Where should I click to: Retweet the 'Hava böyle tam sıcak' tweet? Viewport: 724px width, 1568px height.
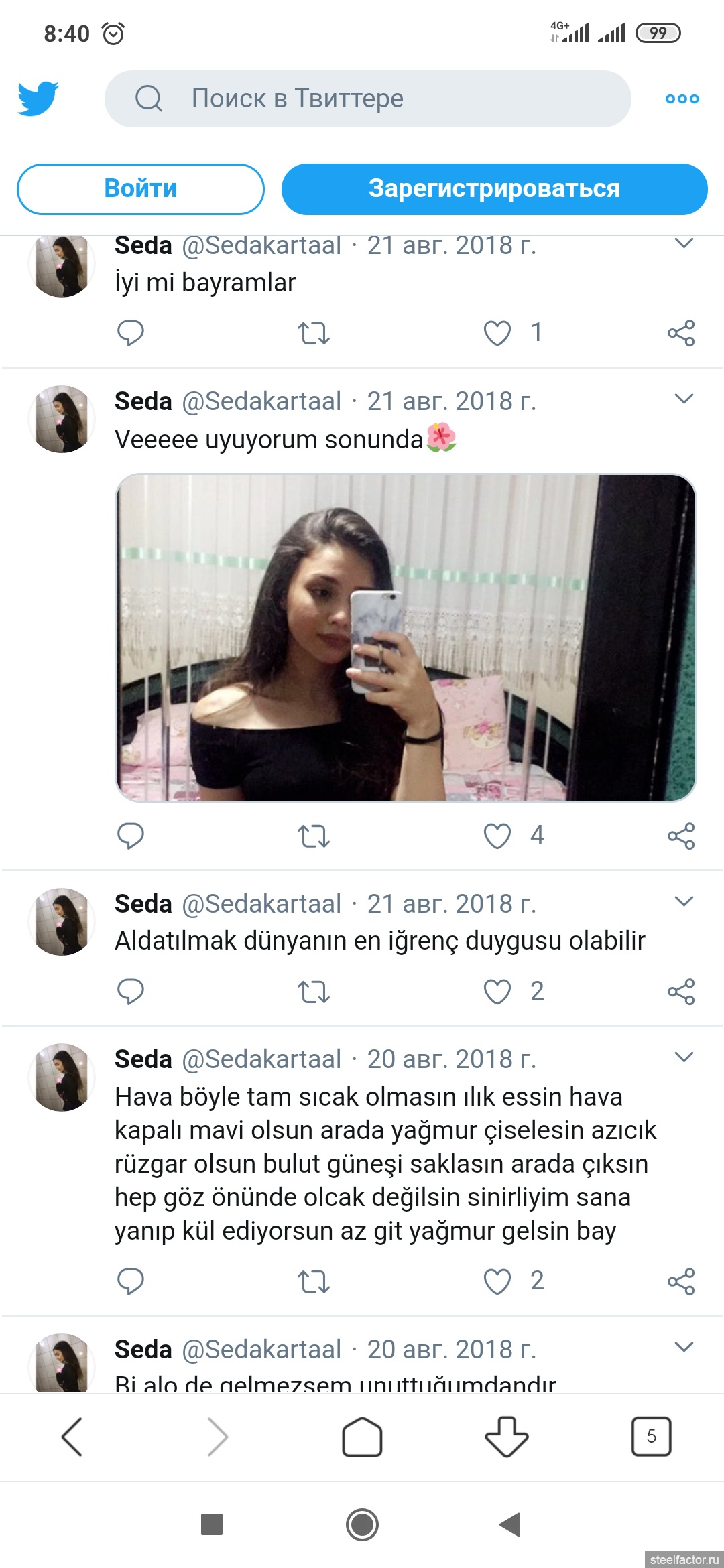tap(314, 1282)
